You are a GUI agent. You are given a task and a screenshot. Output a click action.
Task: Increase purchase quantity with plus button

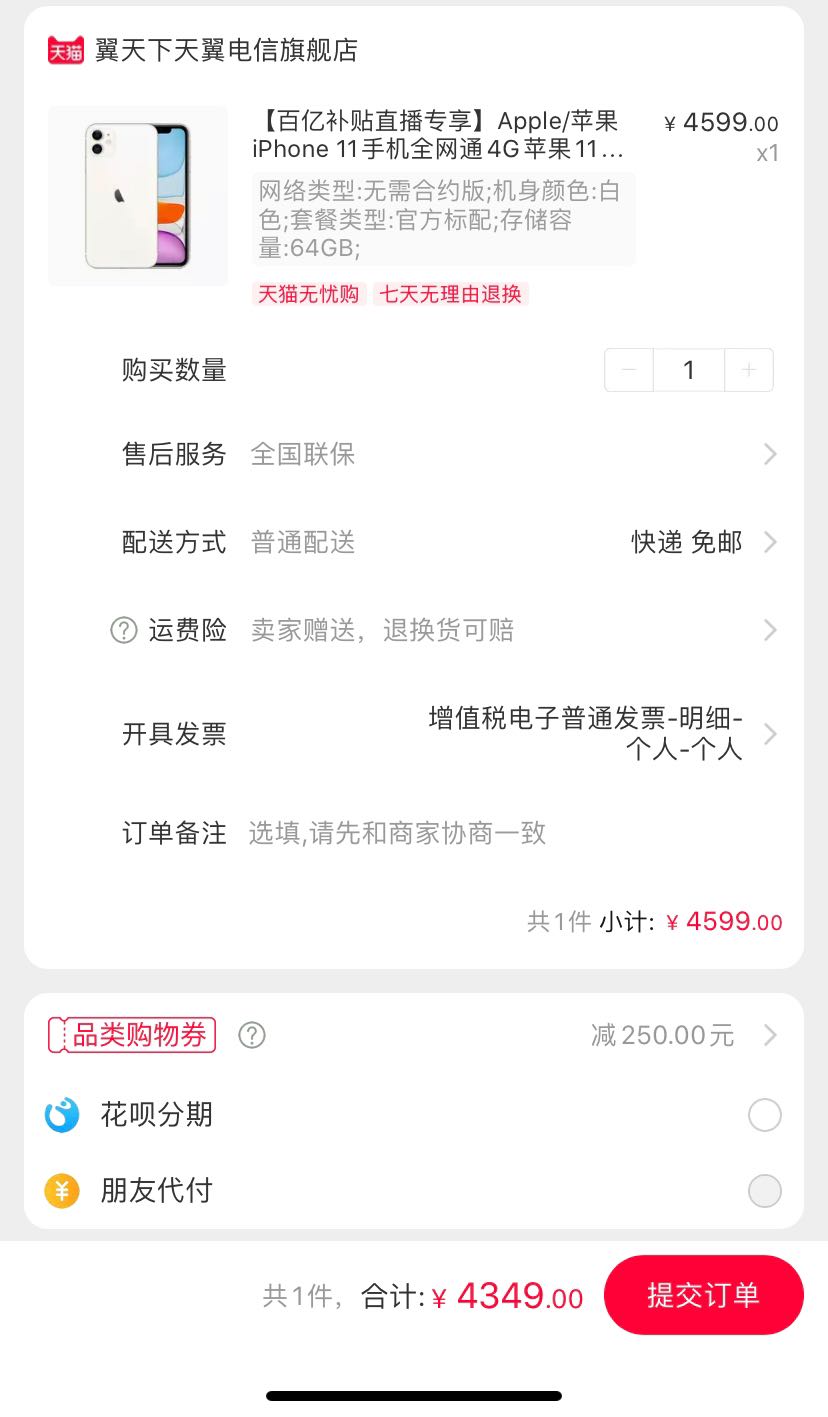point(748,370)
